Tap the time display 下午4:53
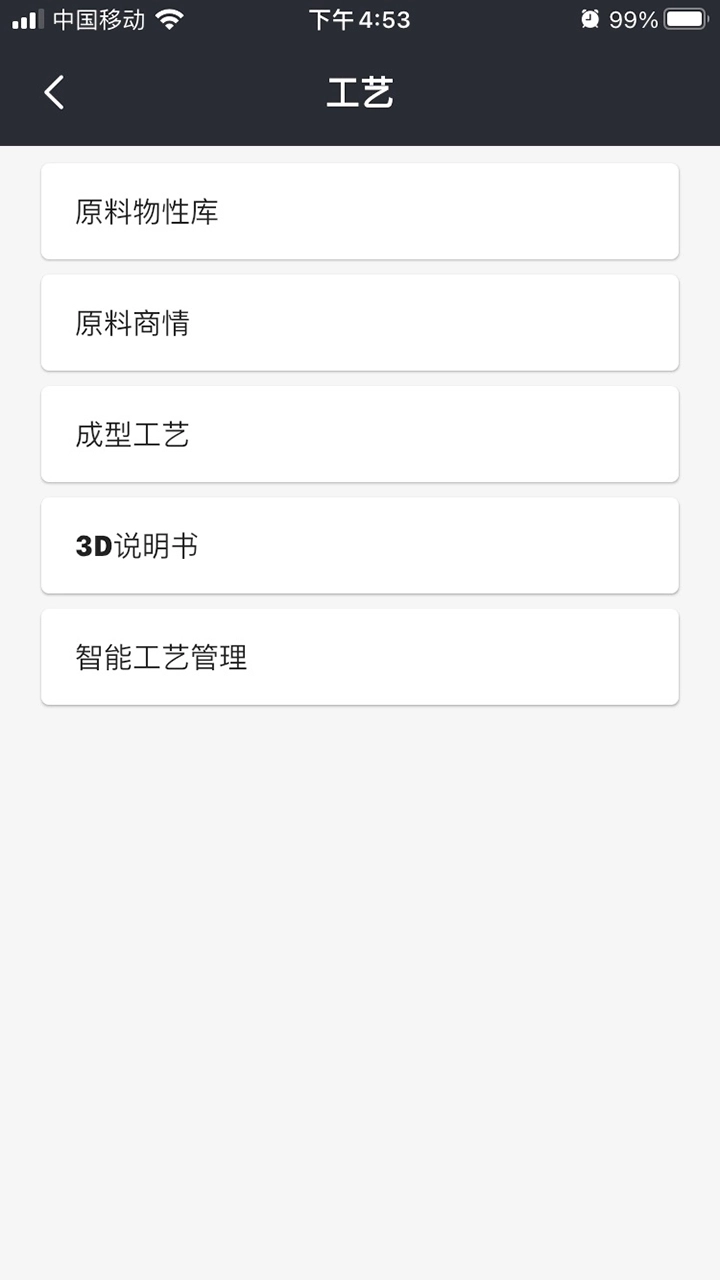This screenshot has width=720, height=1280. point(360,18)
